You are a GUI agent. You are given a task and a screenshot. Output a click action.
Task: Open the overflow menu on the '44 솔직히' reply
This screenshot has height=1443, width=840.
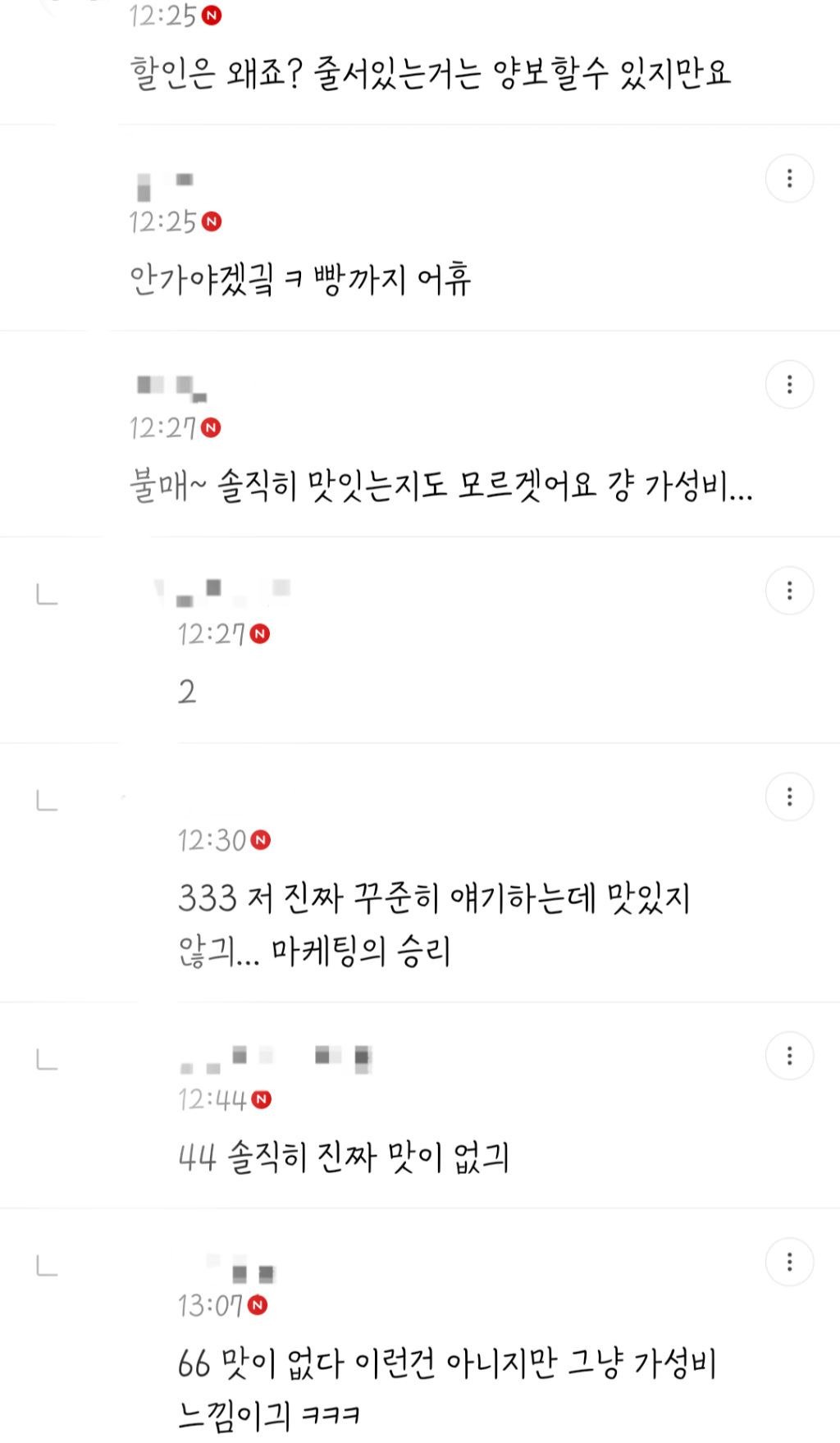789,1056
